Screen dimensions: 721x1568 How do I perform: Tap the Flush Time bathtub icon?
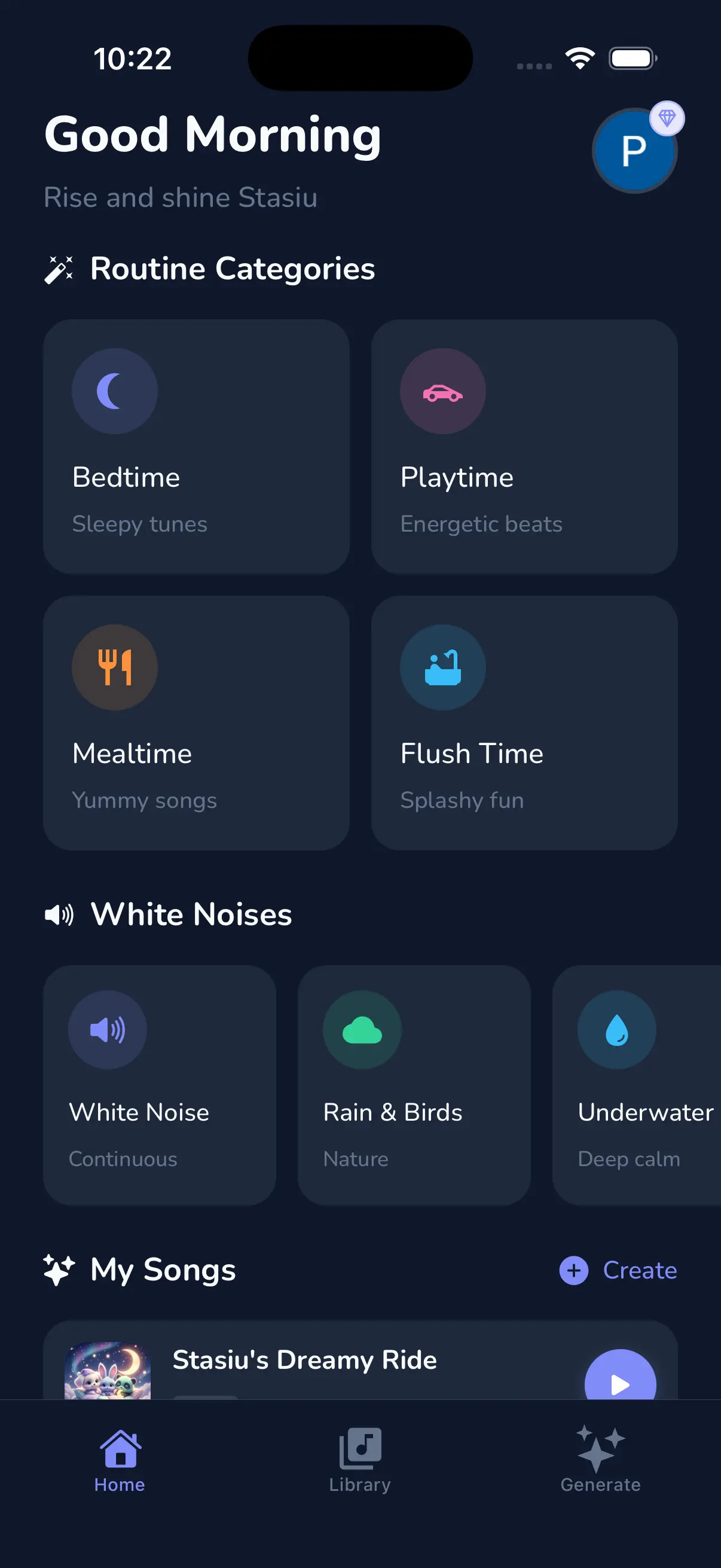click(x=443, y=667)
